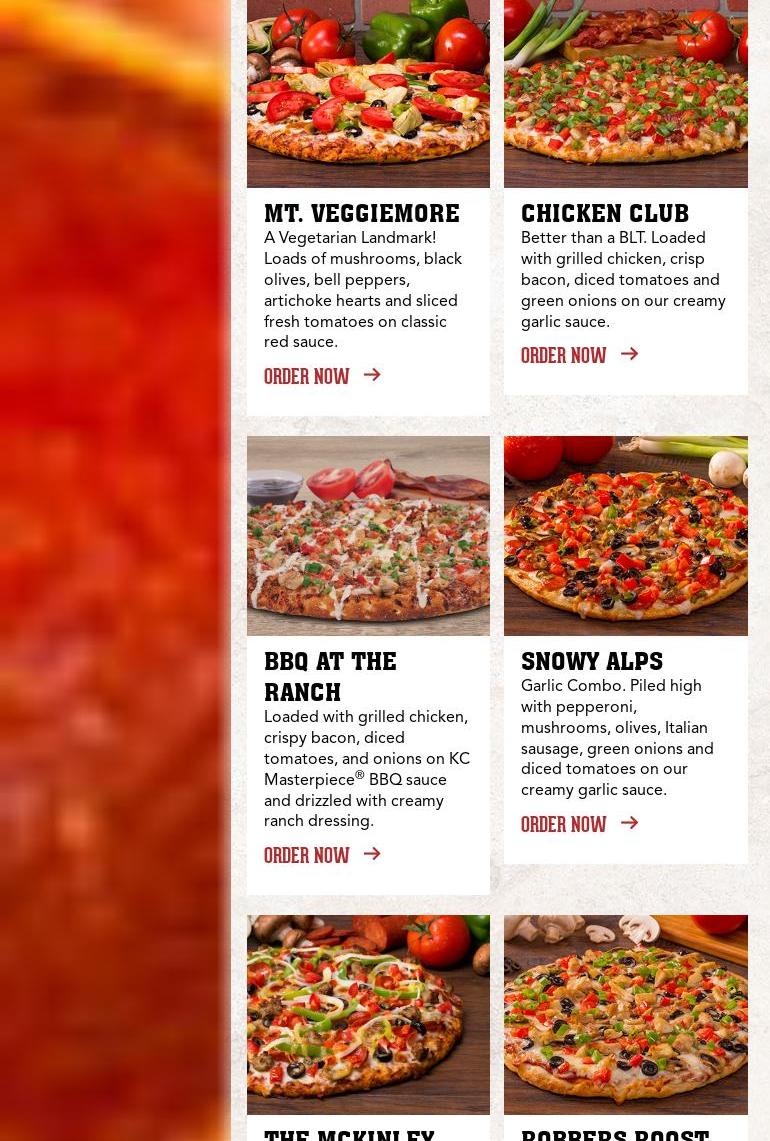Open the Chicken Club pizza photo

coord(625,94)
